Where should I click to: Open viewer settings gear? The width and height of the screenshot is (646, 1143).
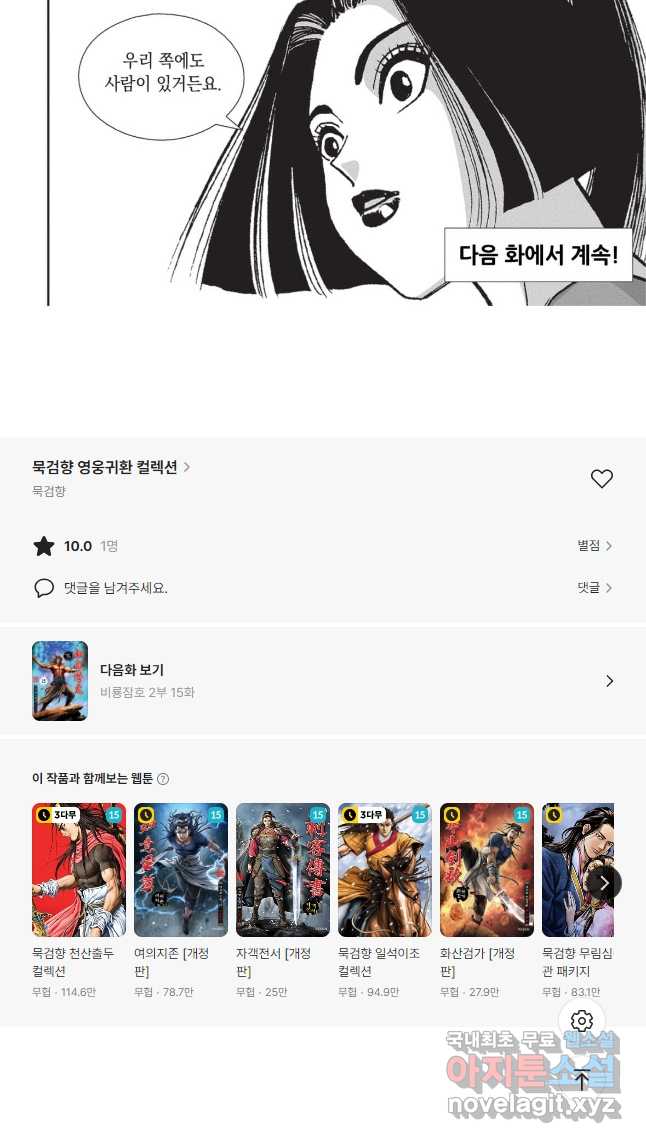tap(582, 1020)
